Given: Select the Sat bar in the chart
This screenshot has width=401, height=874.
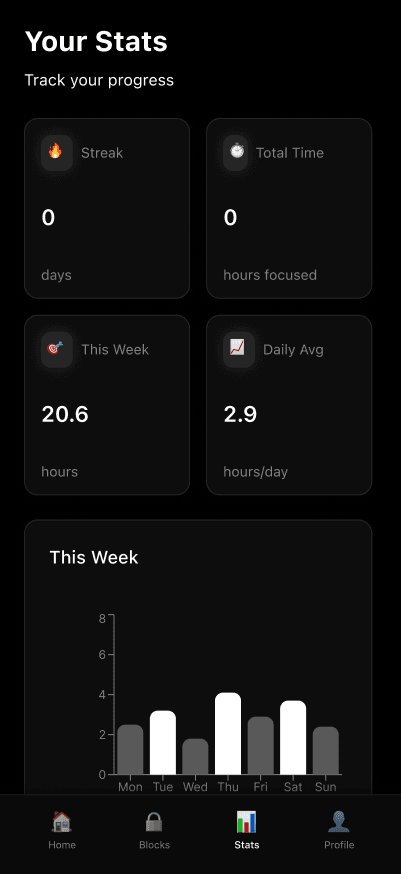Looking at the screenshot, I should point(293,737).
